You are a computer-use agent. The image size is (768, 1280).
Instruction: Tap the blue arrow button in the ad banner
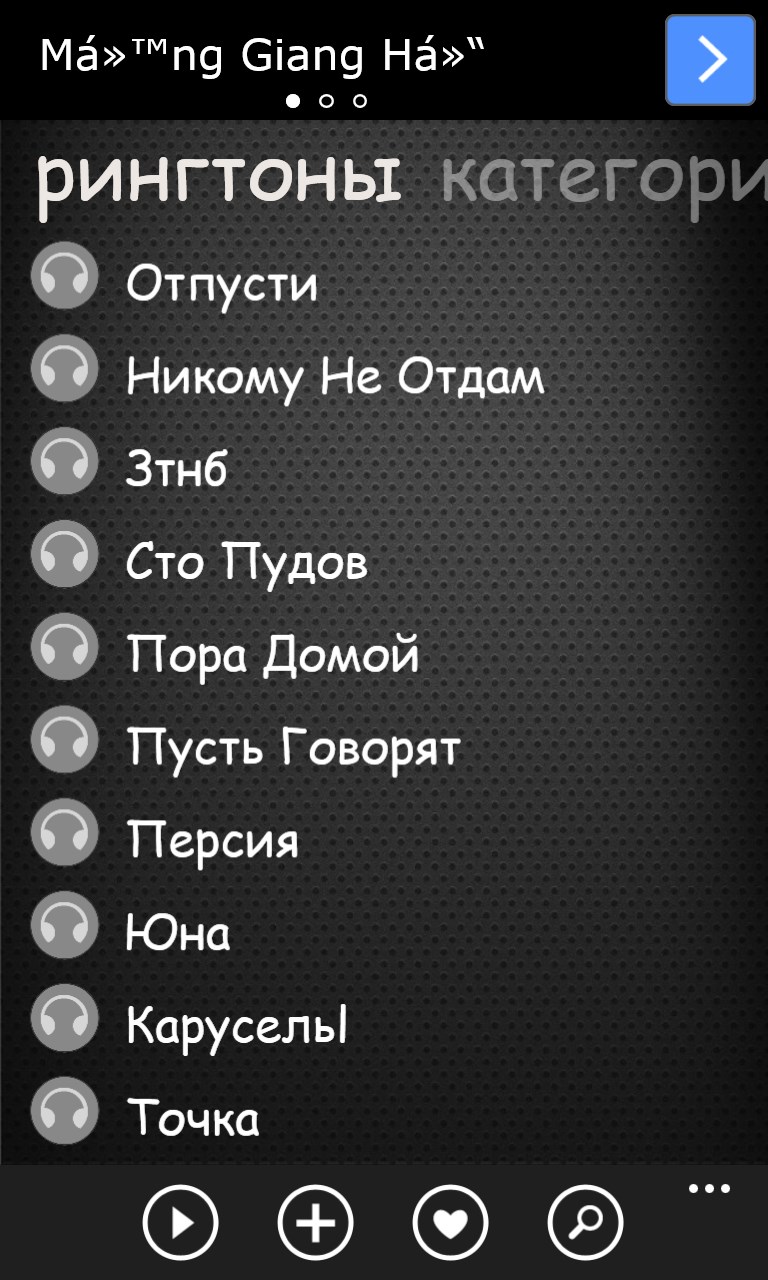click(710, 60)
